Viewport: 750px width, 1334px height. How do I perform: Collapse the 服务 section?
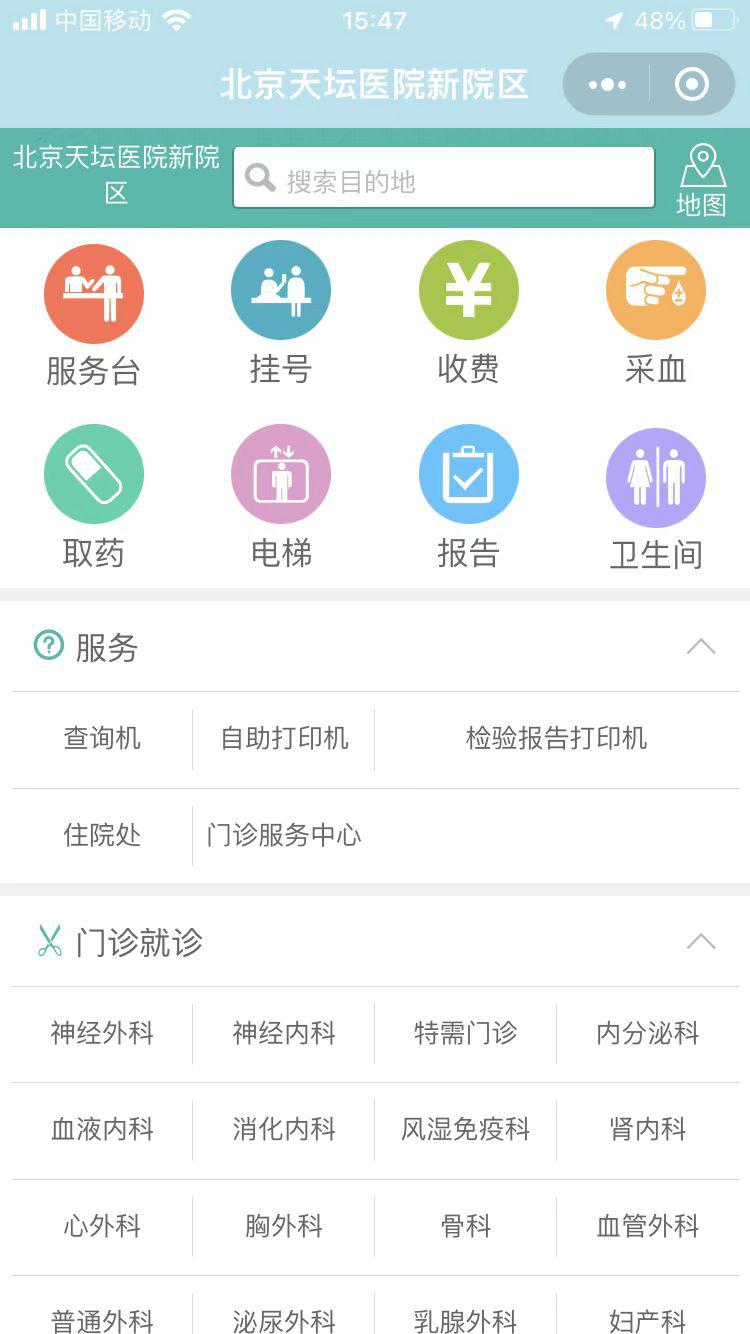(702, 647)
